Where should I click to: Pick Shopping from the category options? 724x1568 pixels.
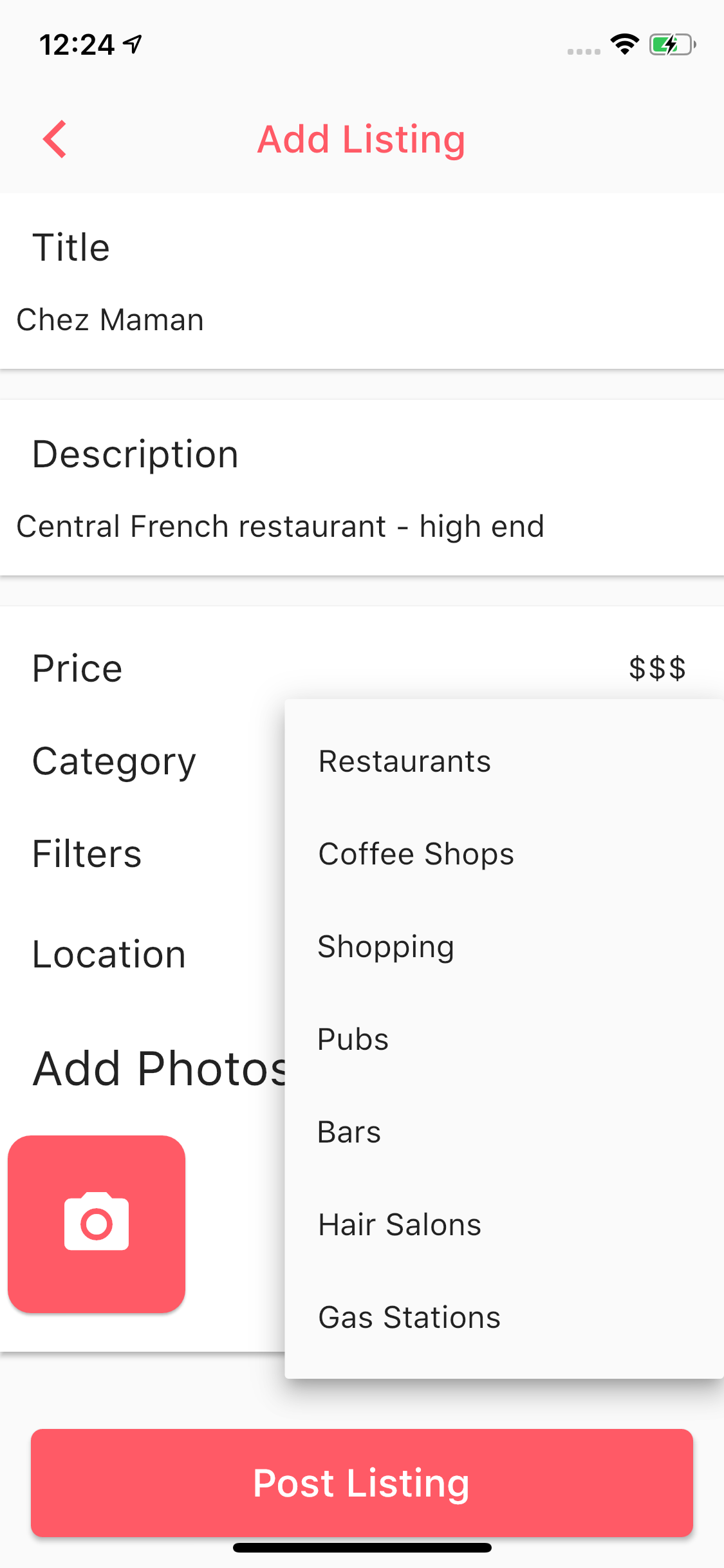(385, 946)
